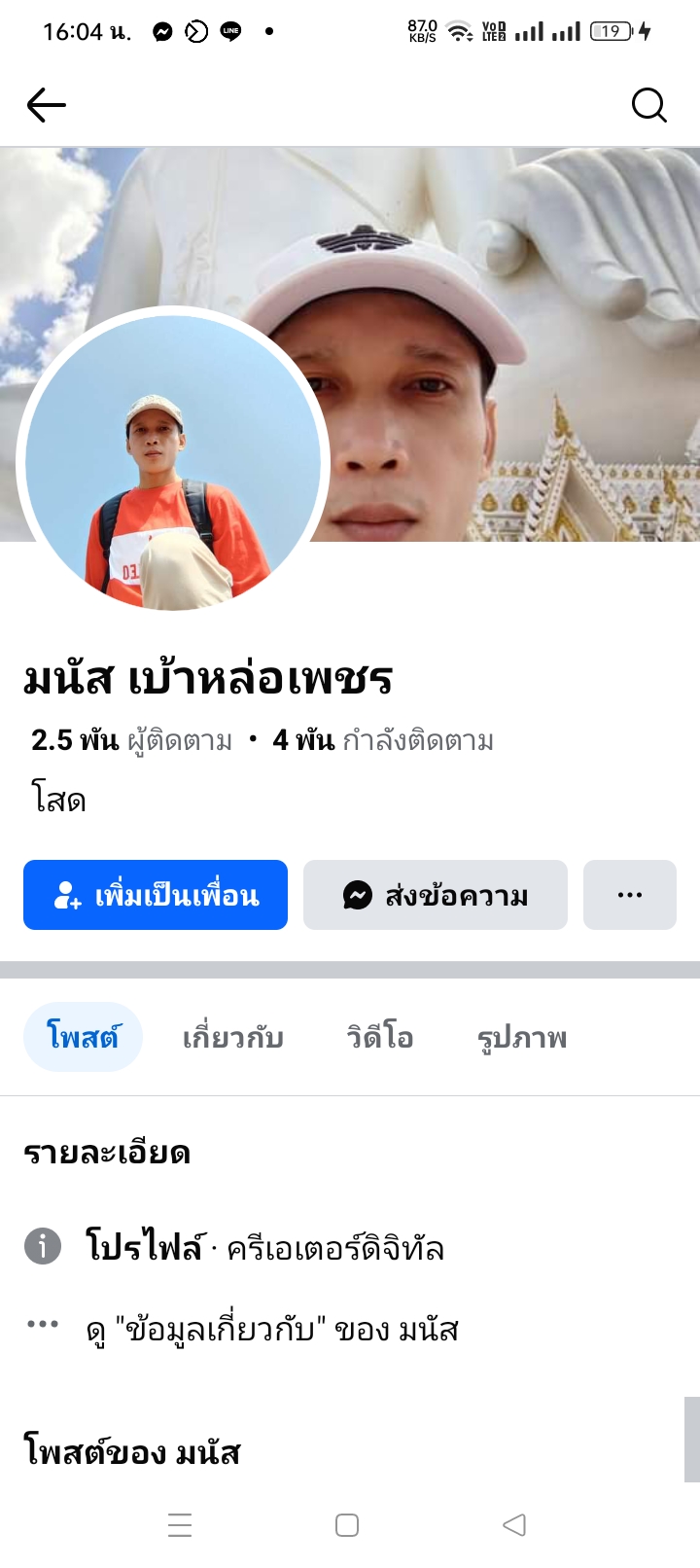Tap เพิ่มเป็นเพื่อน to add friend
The width and height of the screenshot is (700, 1568).
pos(156,895)
